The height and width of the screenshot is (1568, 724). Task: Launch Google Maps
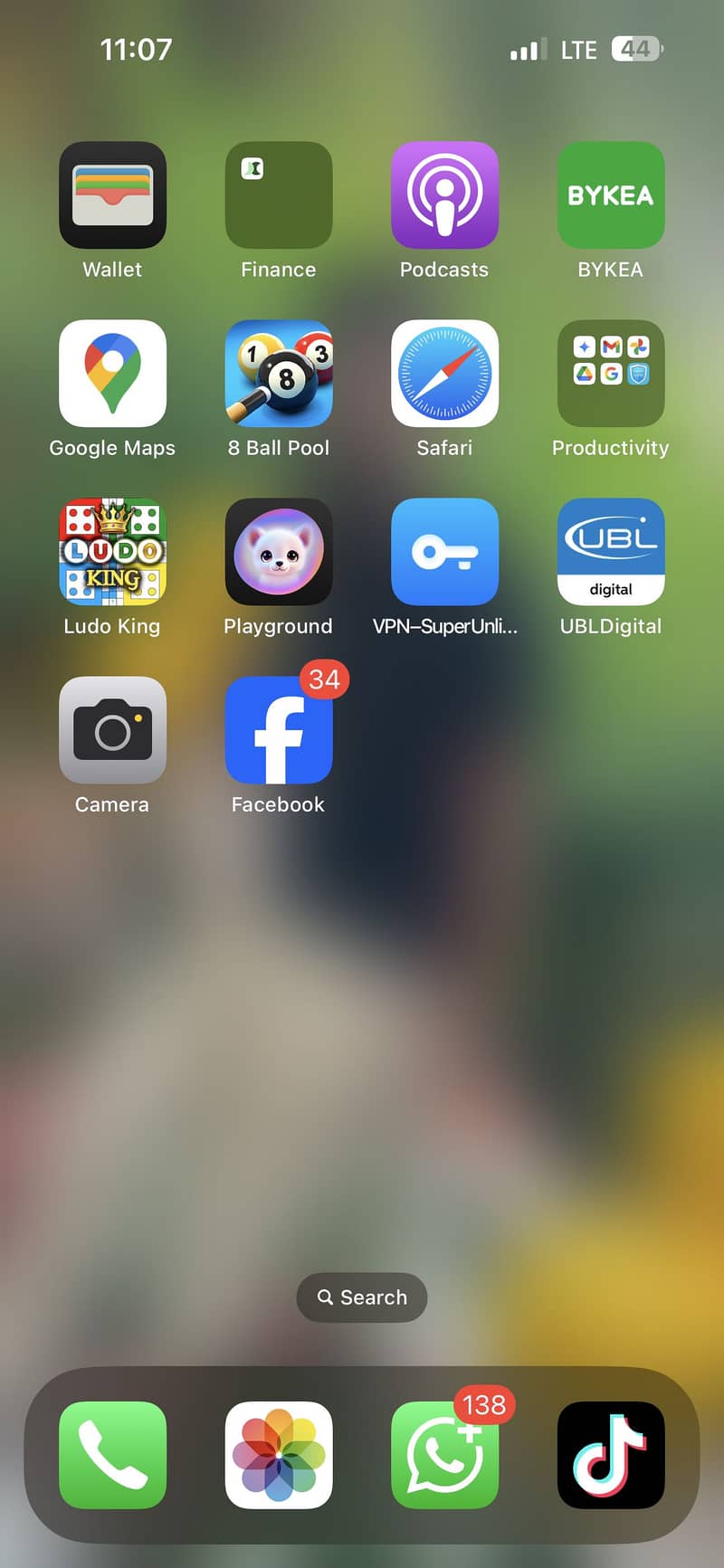[x=112, y=373]
